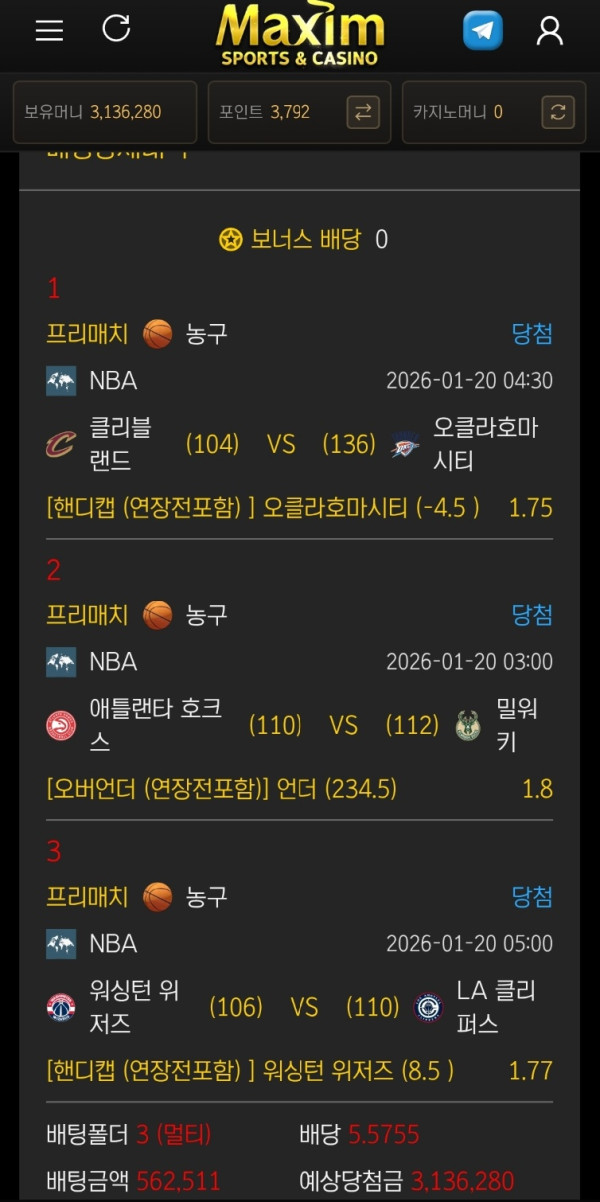The width and height of the screenshot is (600, 1202).
Task: Open the hamburger menu
Action: (49, 31)
